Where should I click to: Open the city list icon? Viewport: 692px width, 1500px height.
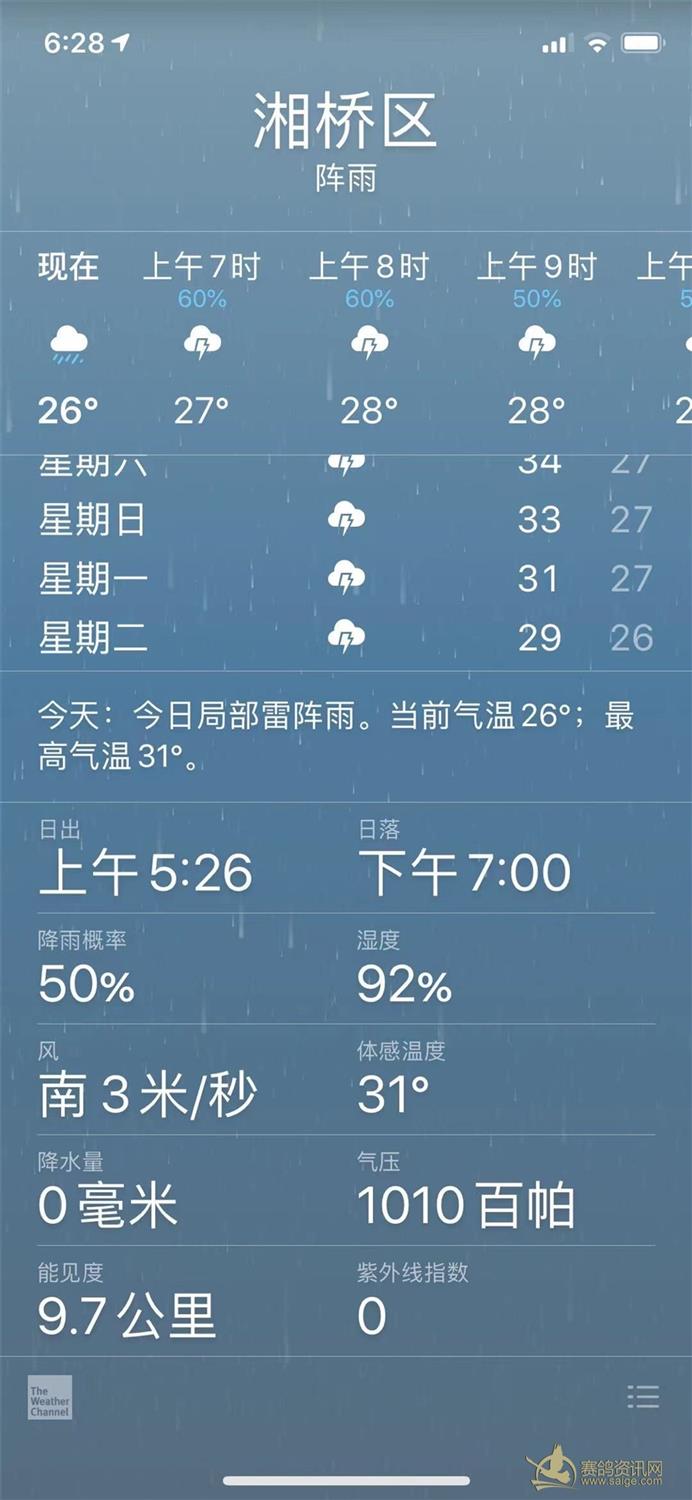point(643,1397)
